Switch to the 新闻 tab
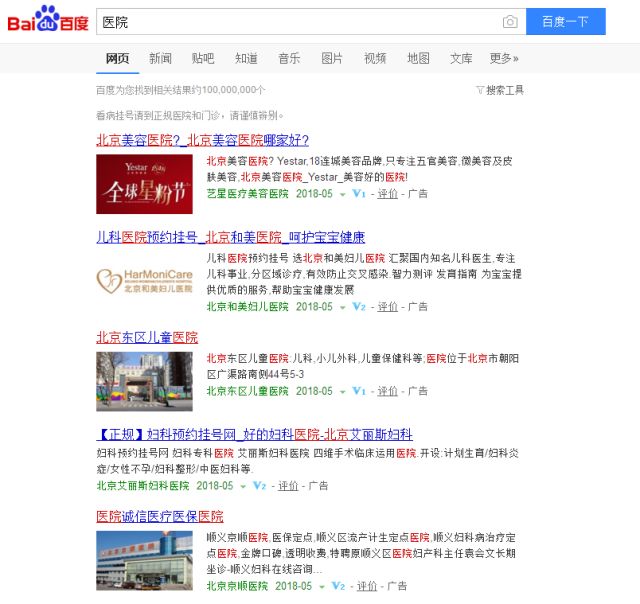The width and height of the screenshot is (640, 604). pyautogui.click(x=160, y=58)
